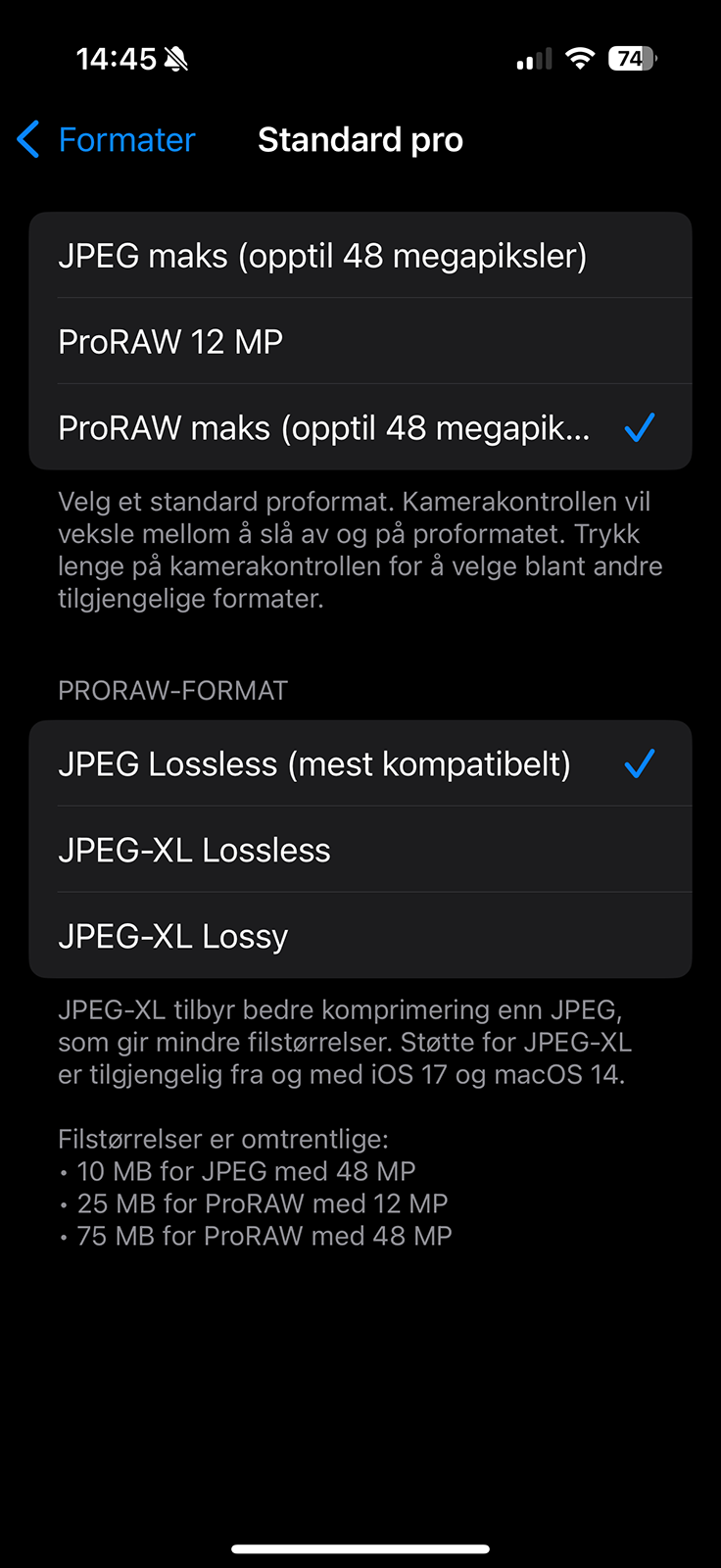Screen dimensions: 721x1568
Task: Go back to Formater
Action: point(106,140)
